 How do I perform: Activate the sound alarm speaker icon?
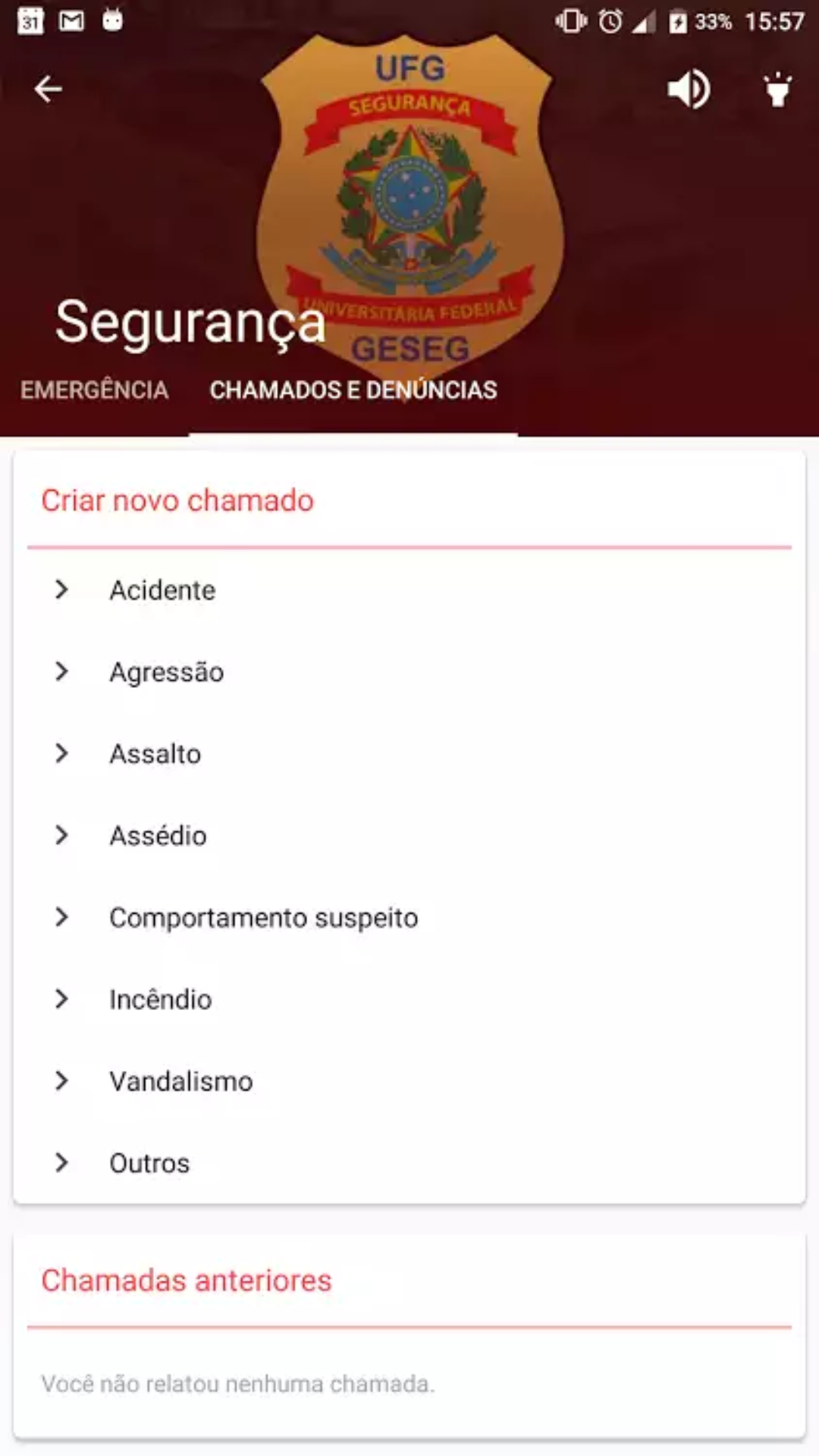pyautogui.click(x=689, y=89)
